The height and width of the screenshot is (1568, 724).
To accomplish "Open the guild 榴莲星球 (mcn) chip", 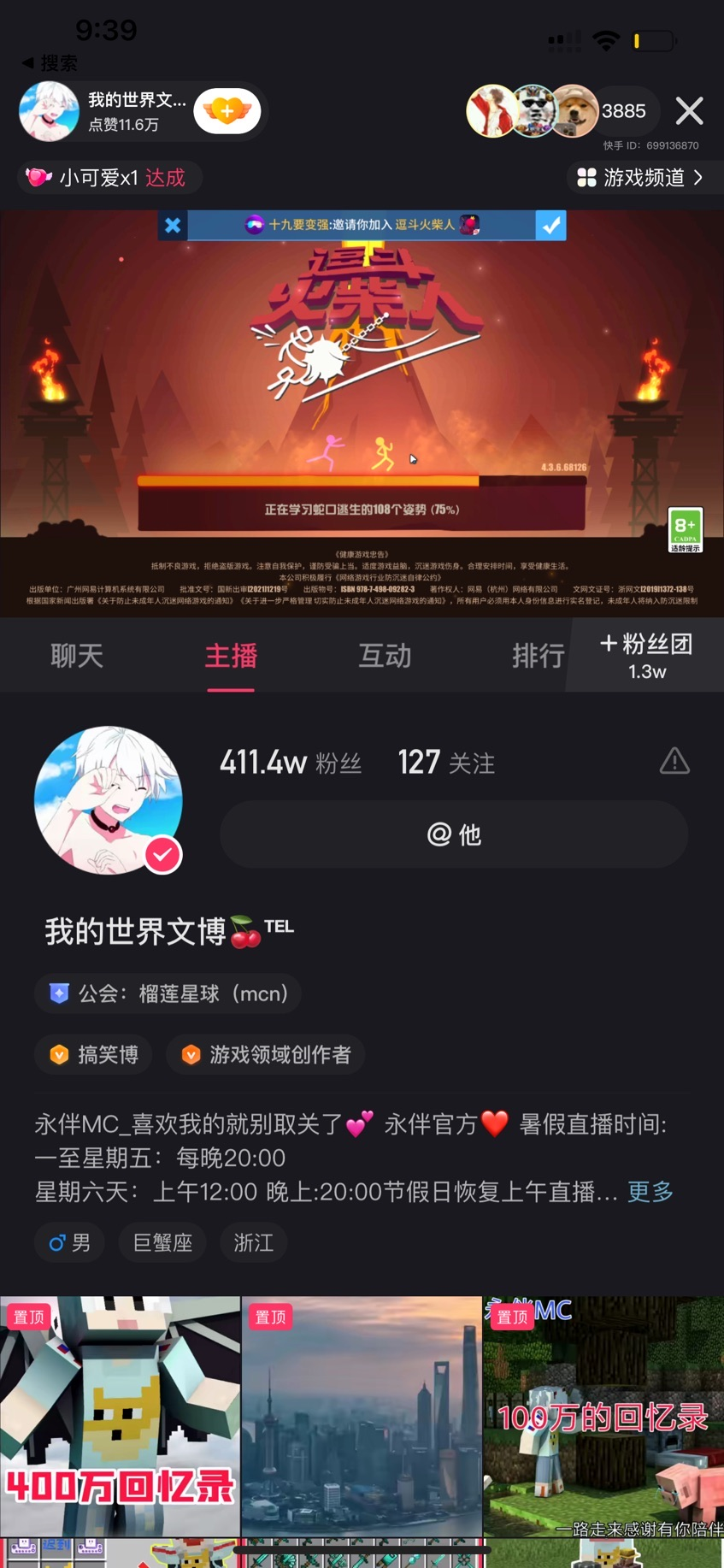I will point(168,993).
